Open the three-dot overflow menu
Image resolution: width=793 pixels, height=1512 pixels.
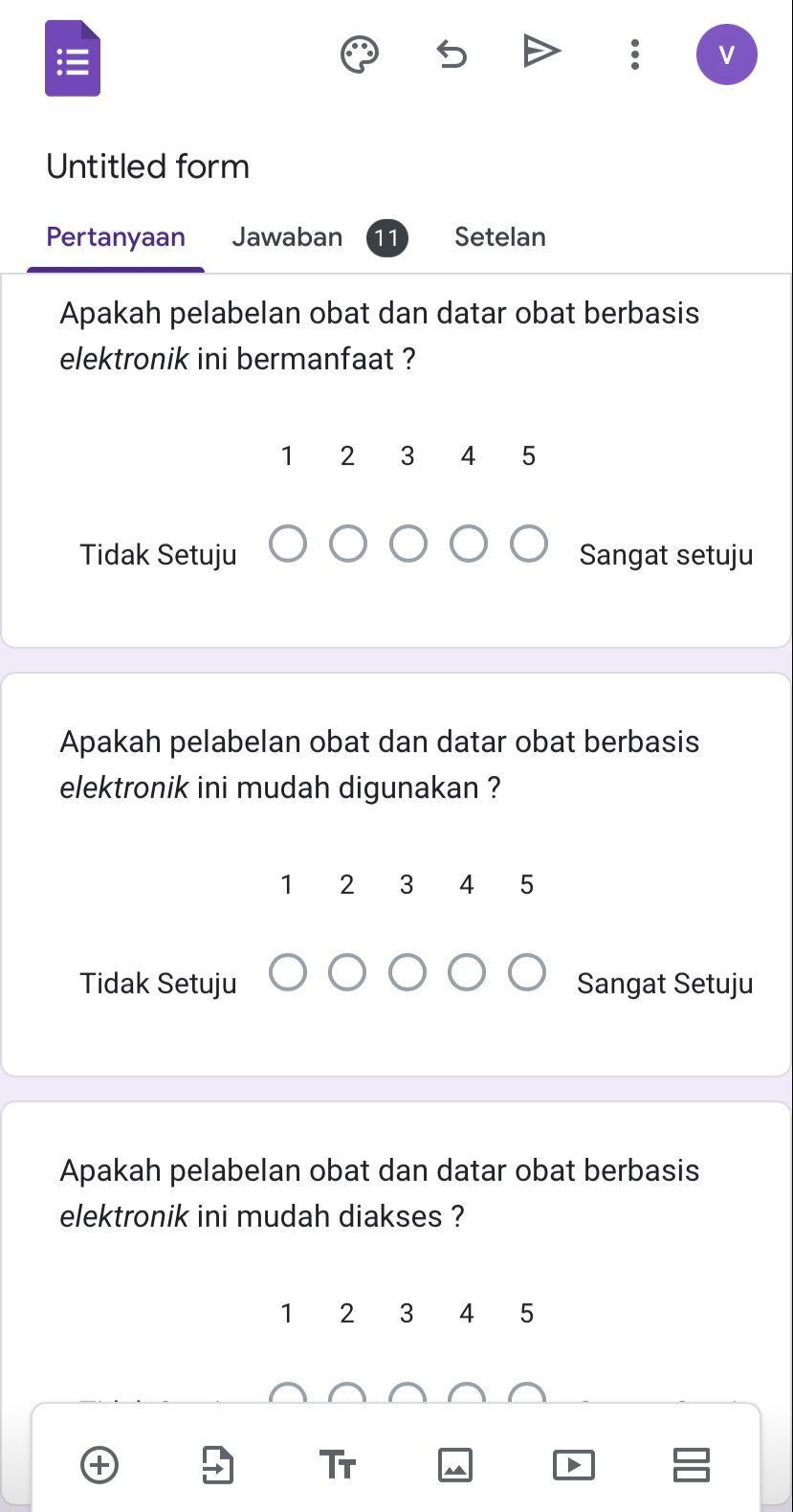coord(634,55)
